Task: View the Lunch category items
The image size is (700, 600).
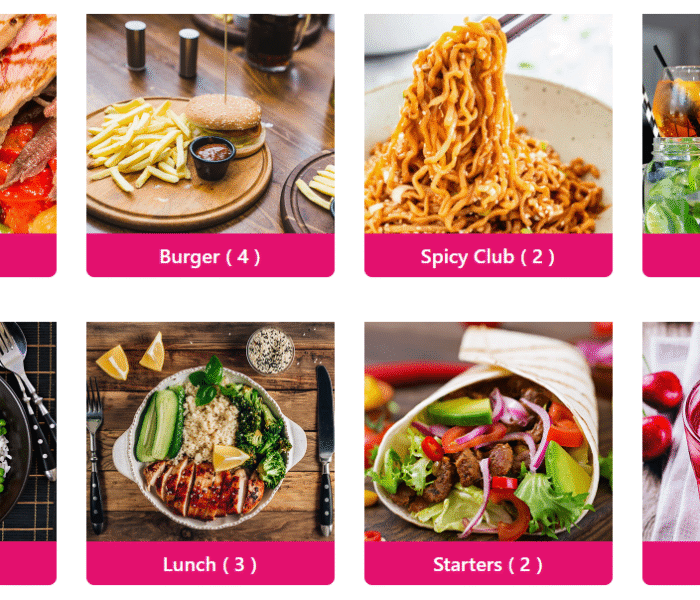Action: click(210, 564)
